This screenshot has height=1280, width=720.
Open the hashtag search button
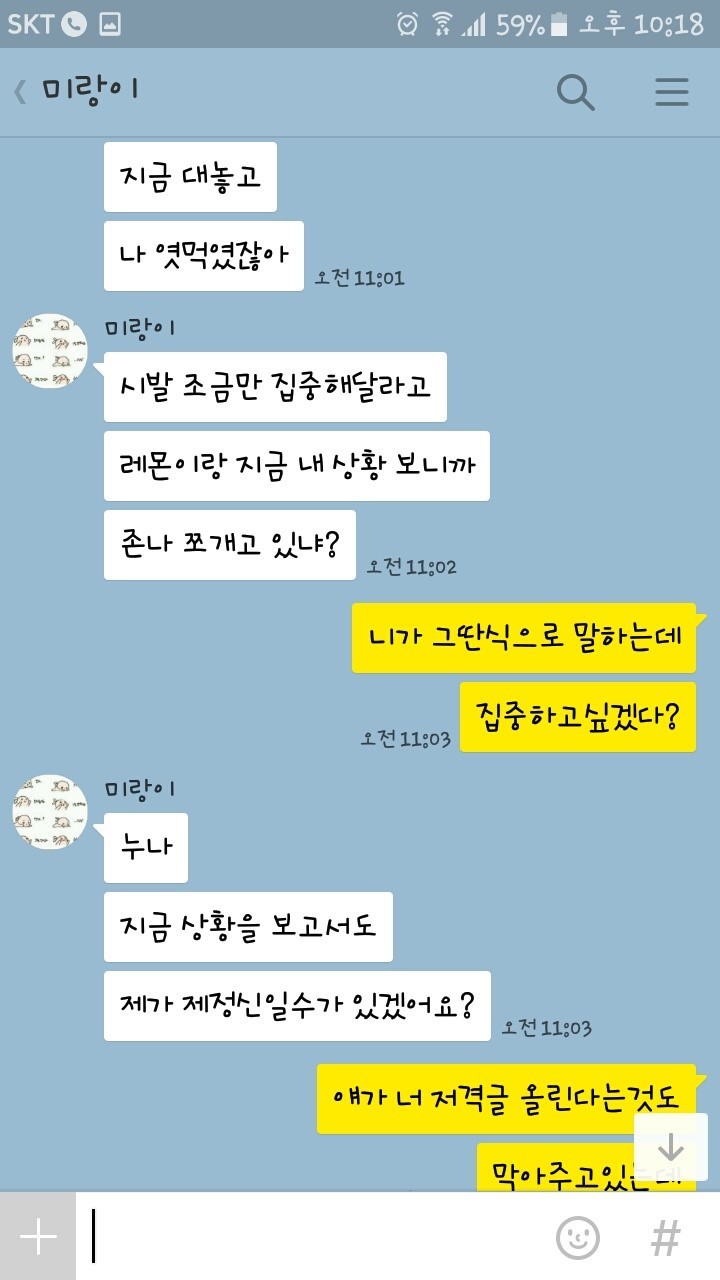click(665, 1238)
